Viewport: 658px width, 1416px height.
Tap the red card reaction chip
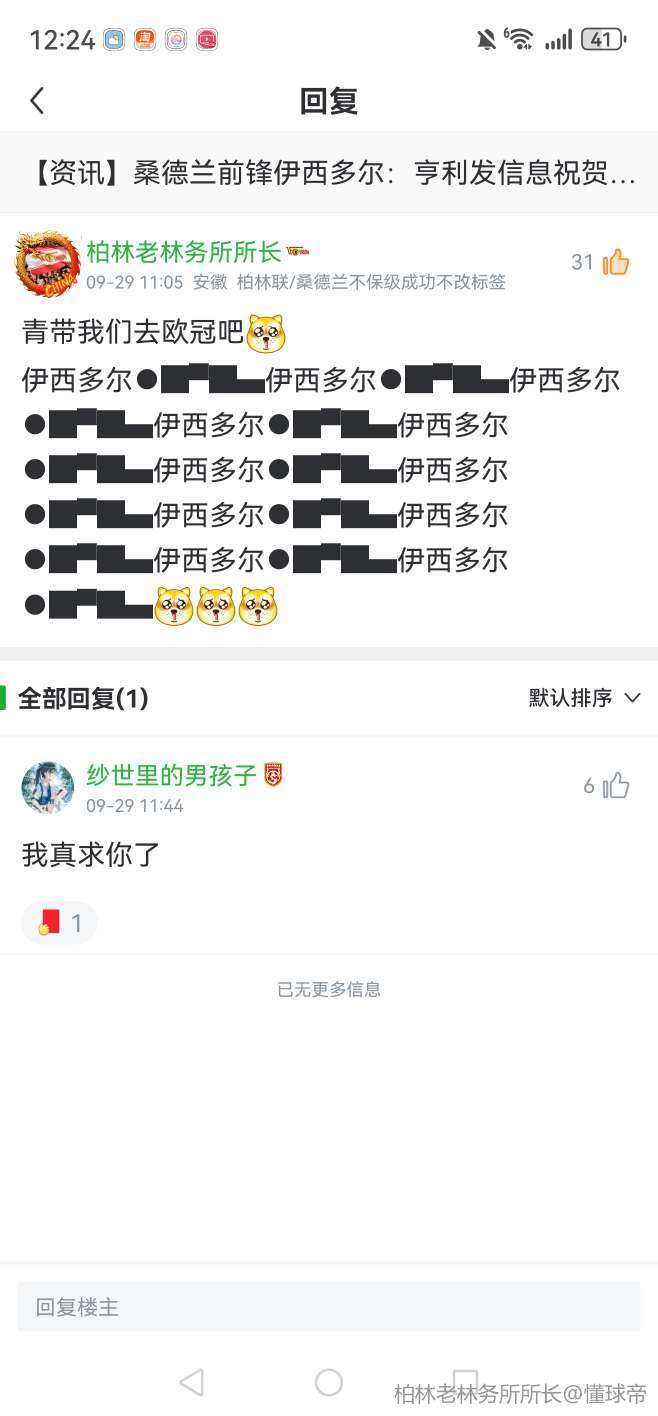click(x=59, y=922)
